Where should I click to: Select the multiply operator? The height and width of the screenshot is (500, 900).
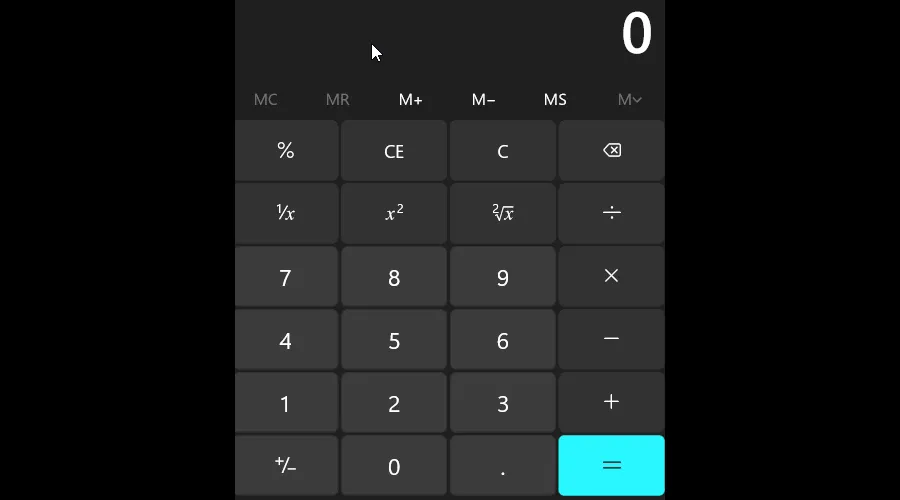pyautogui.click(x=611, y=277)
